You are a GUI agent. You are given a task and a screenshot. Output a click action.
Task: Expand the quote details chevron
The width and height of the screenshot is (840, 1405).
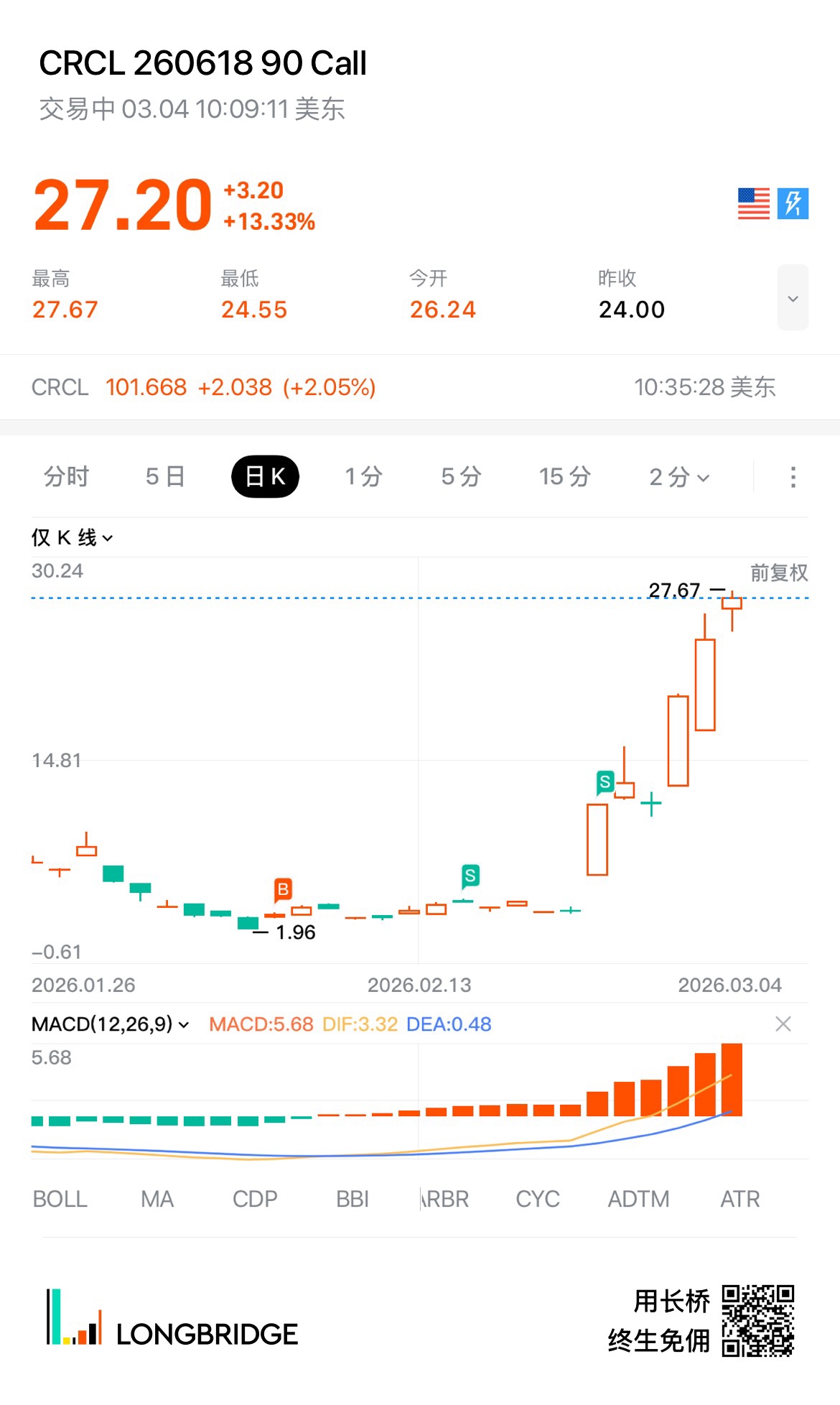pyautogui.click(x=793, y=298)
